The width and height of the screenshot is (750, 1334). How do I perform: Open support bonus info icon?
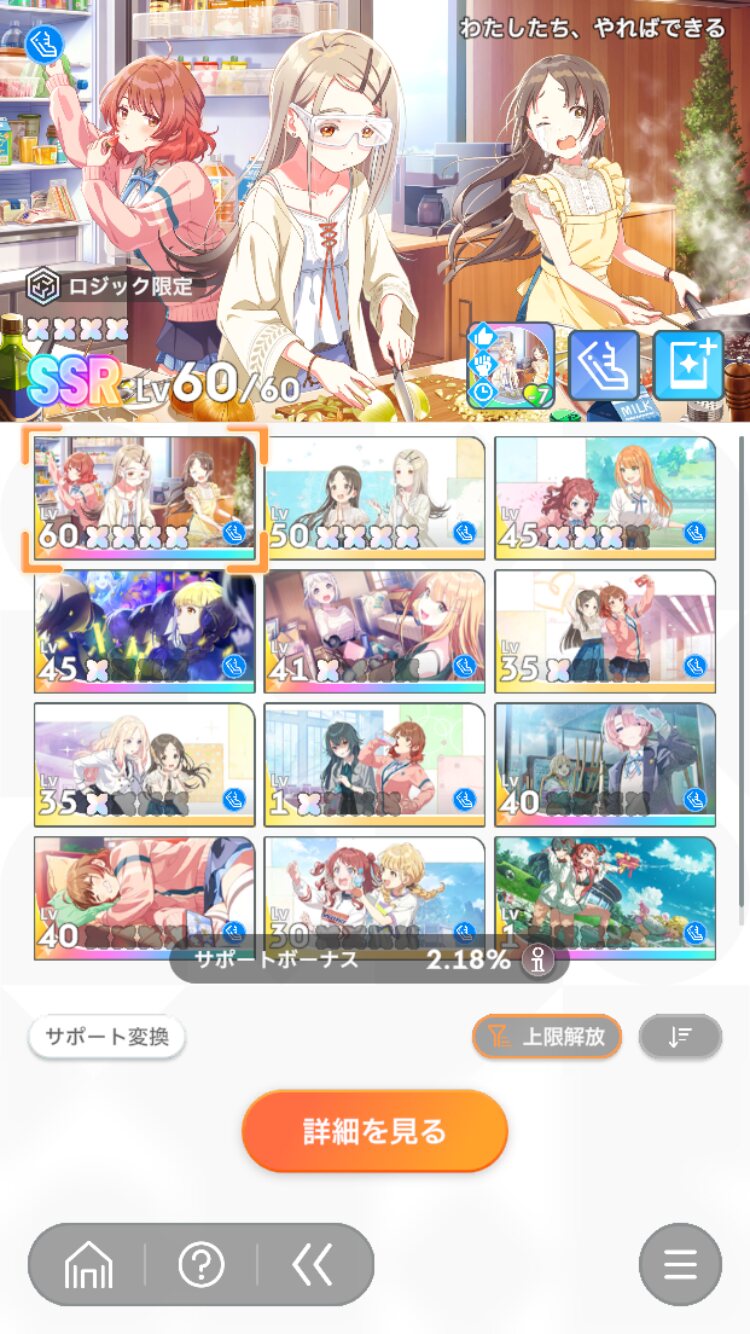[x=539, y=962]
